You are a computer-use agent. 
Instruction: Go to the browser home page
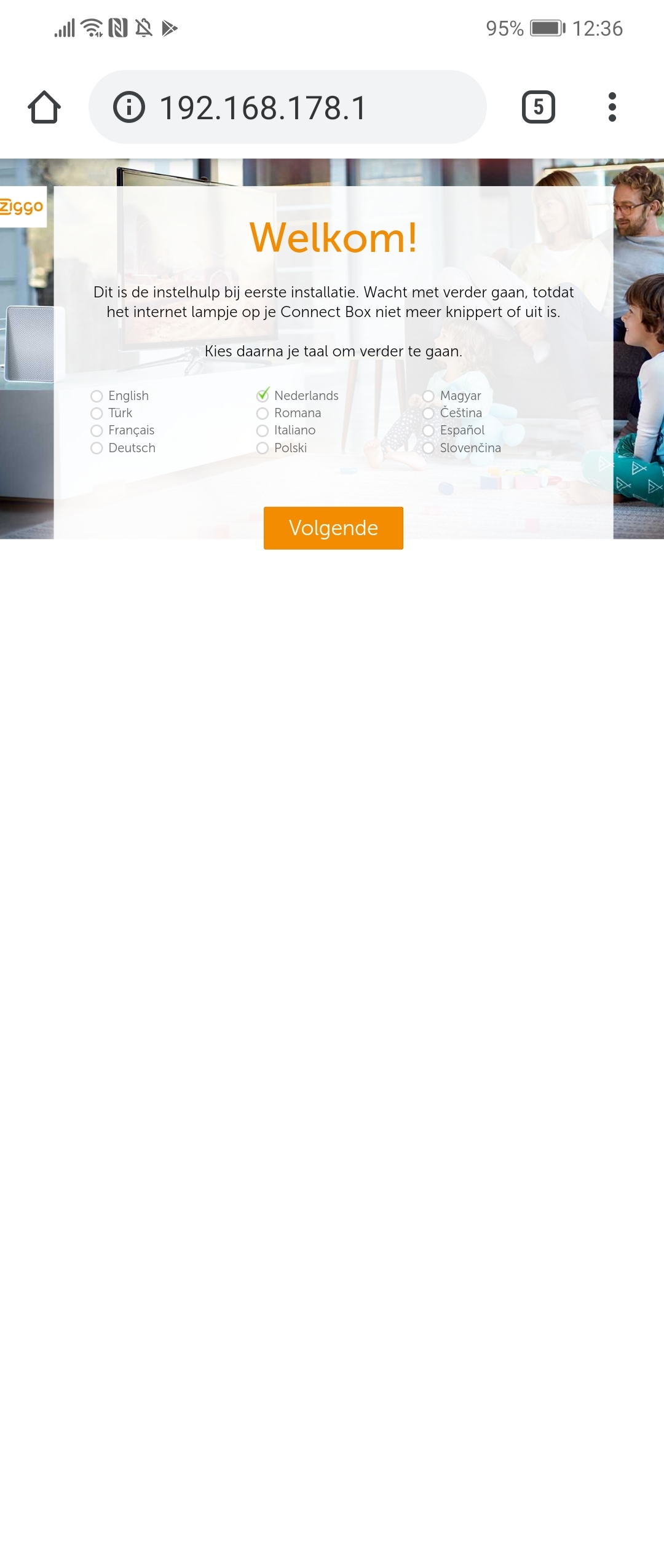[x=44, y=108]
